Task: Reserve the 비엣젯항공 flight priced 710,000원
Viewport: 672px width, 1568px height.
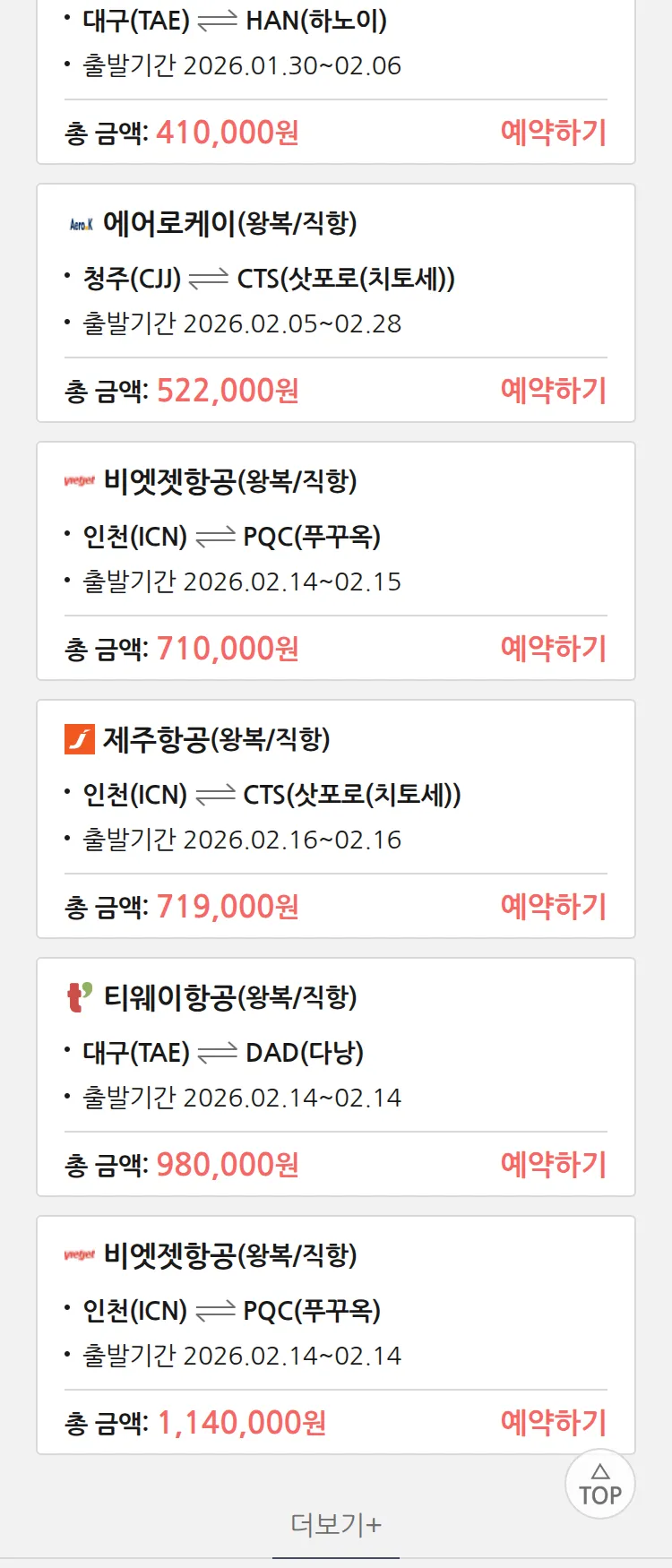Action: 553,649
